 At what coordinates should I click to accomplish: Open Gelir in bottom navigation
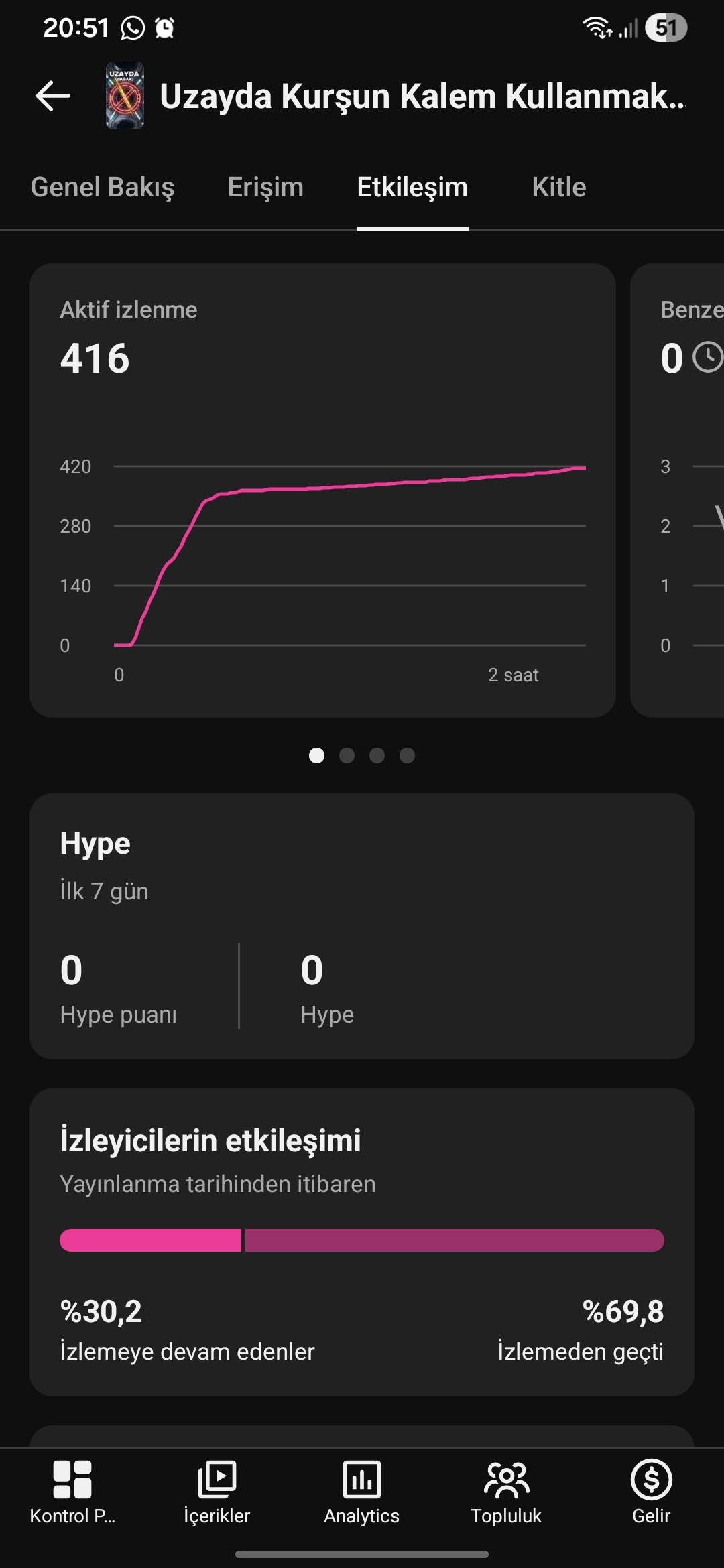coord(651,1492)
